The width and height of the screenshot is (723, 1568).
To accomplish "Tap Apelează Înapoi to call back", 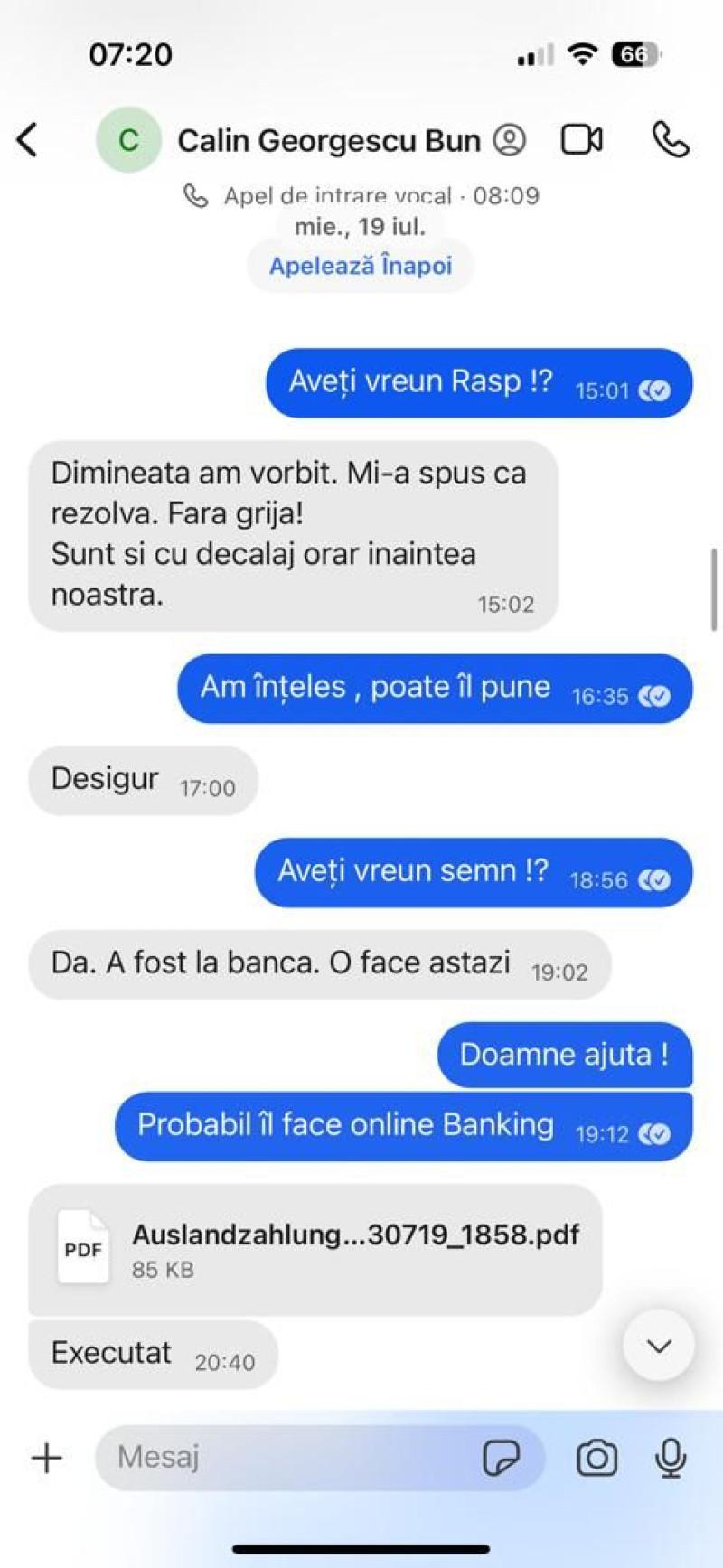I will (x=361, y=266).
